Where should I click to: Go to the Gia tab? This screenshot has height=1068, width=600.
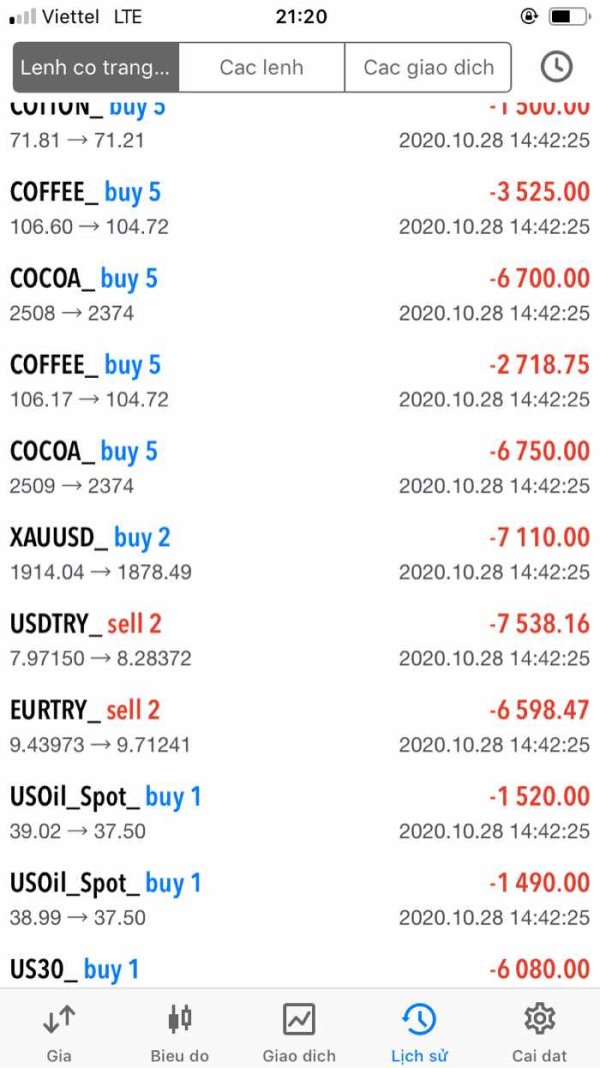pos(59,1031)
